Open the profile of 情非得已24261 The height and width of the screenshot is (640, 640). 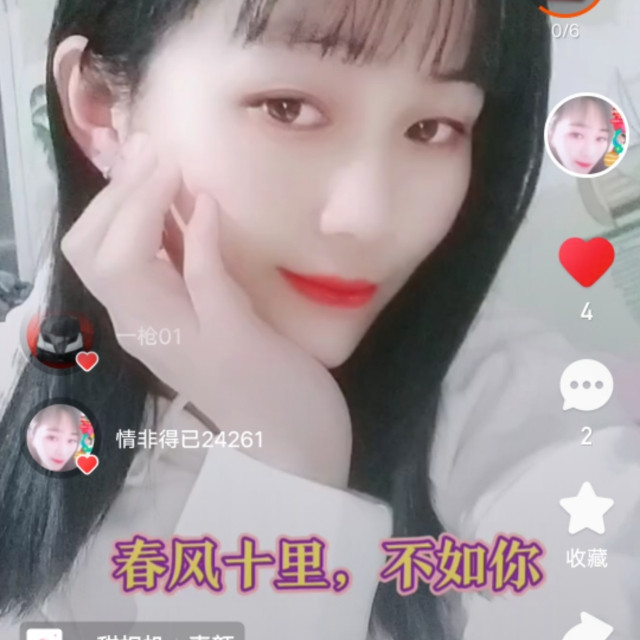pyautogui.click(x=61, y=438)
